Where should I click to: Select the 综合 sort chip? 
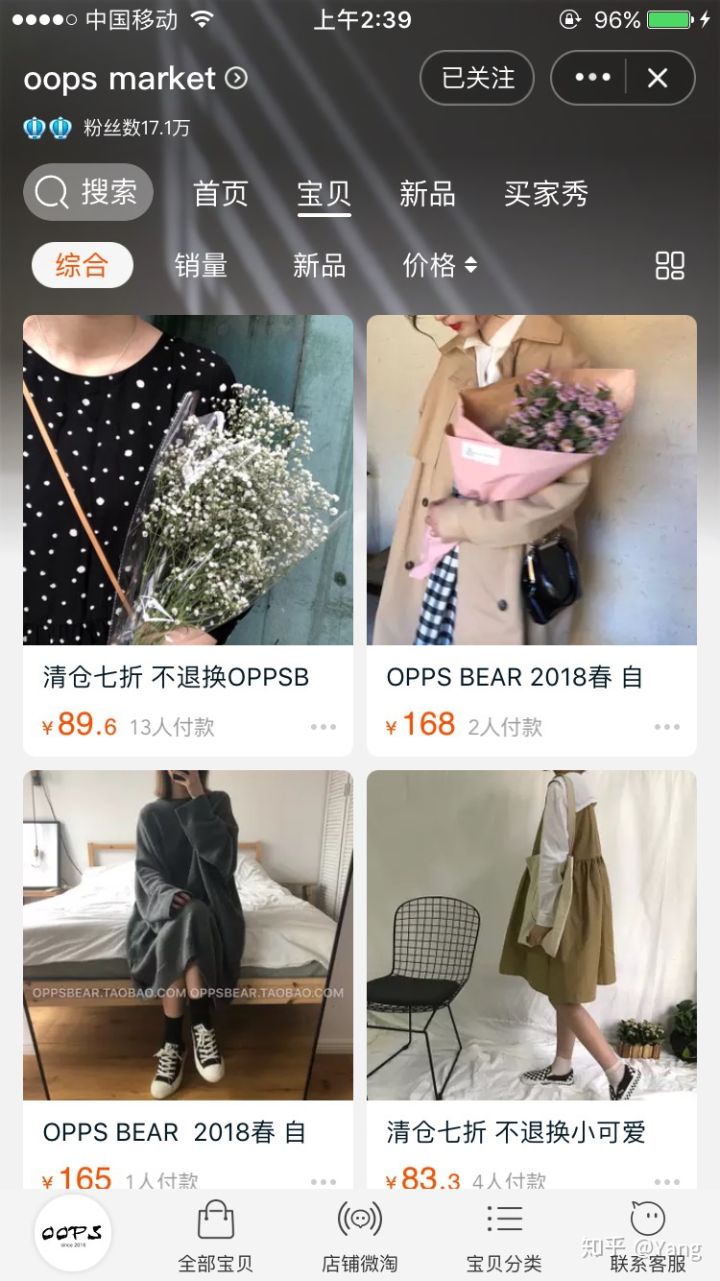coord(82,265)
